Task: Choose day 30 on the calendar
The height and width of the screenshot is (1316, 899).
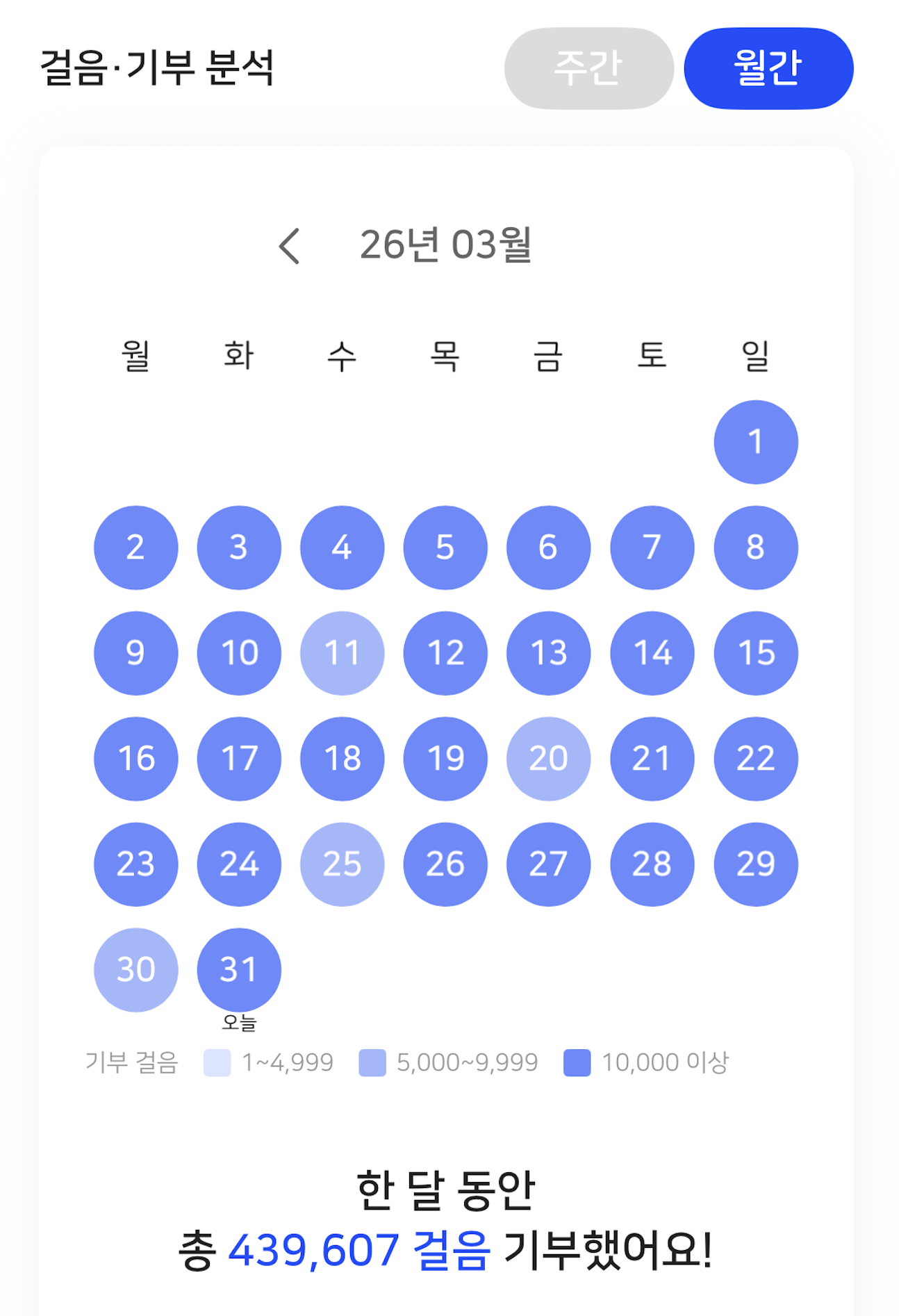Action: [135, 970]
